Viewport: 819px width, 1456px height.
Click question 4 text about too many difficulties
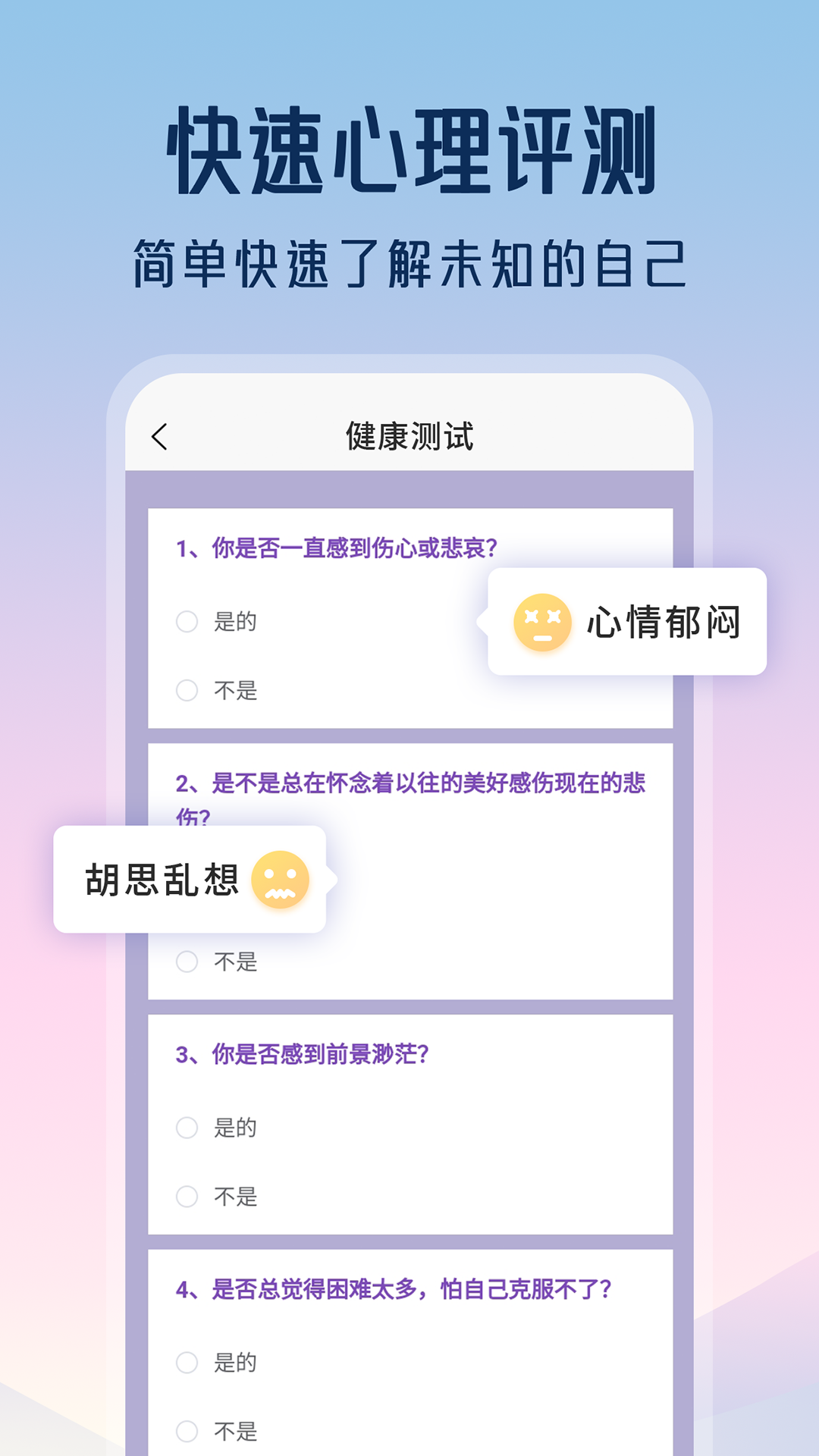(394, 1289)
